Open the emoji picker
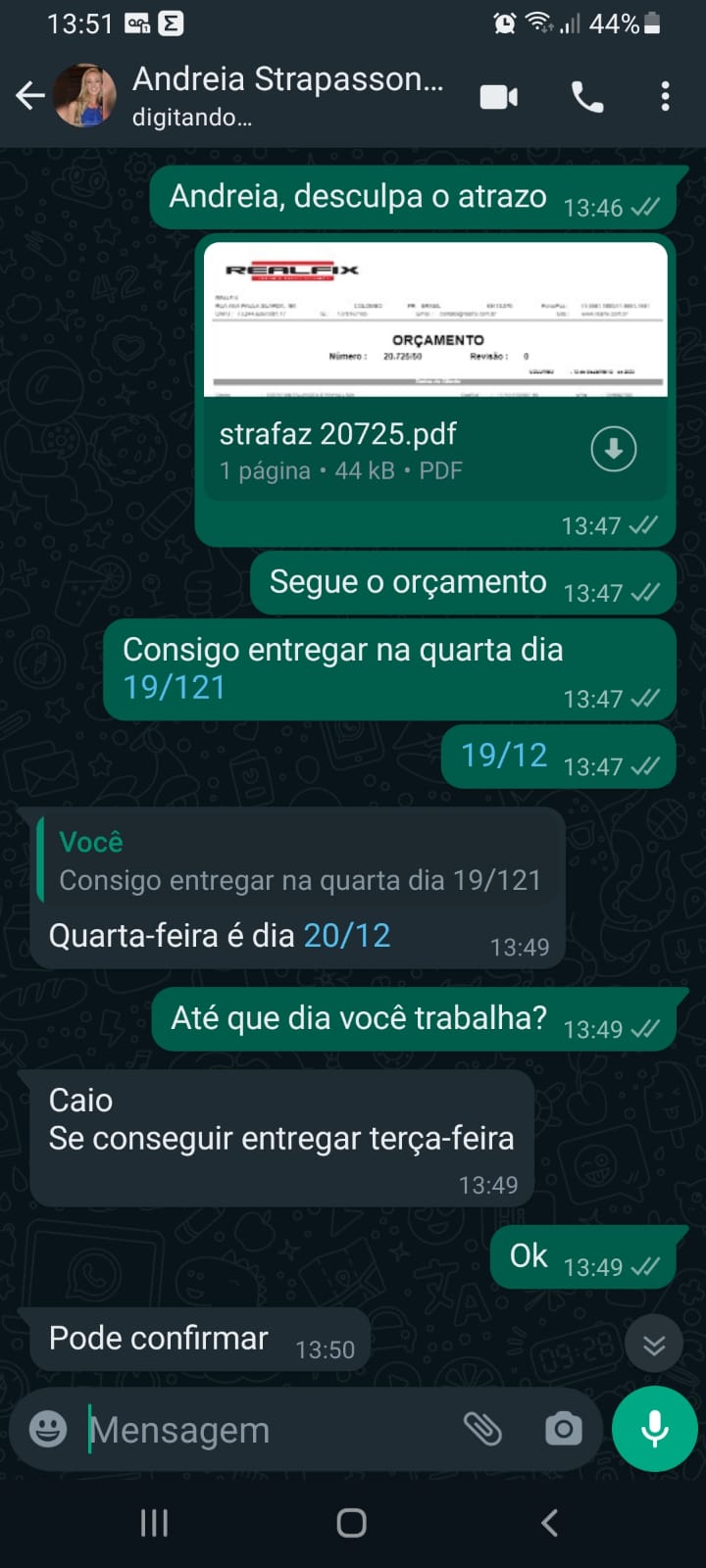The height and width of the screenshot is (1568, 706). pos(48,1430)
